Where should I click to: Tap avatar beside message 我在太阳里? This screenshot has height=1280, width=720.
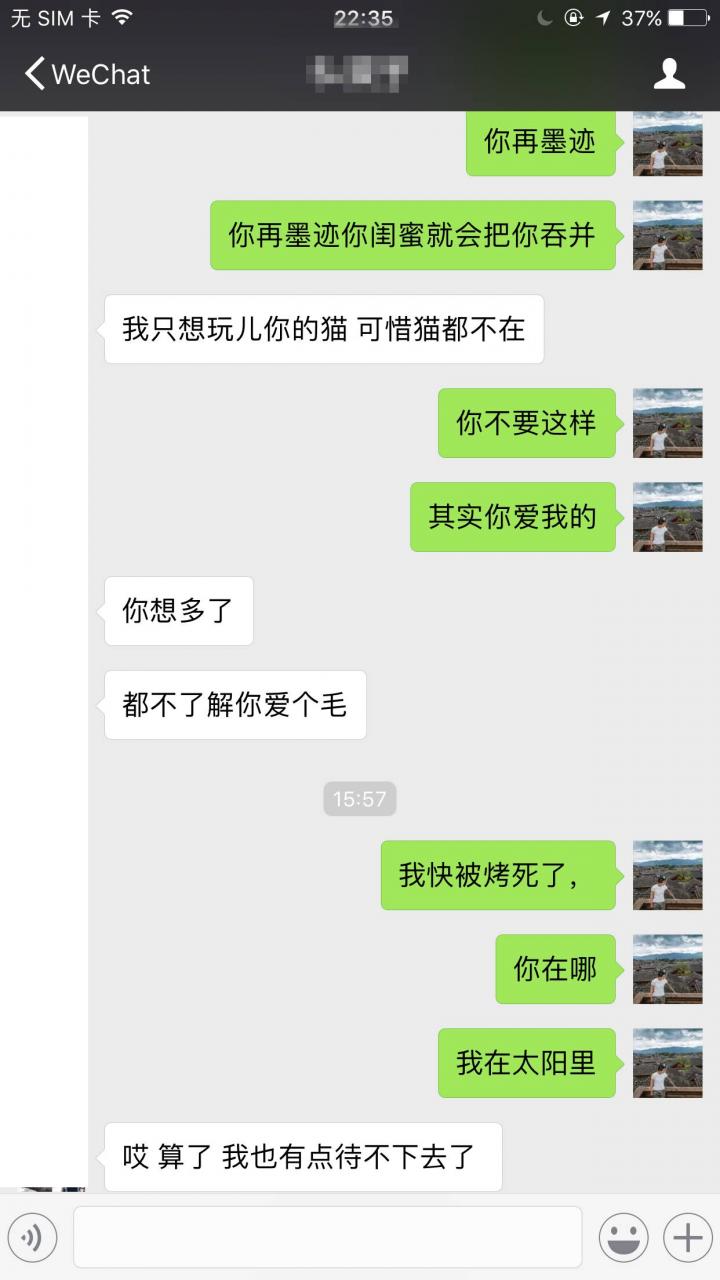pos(668,1063)
